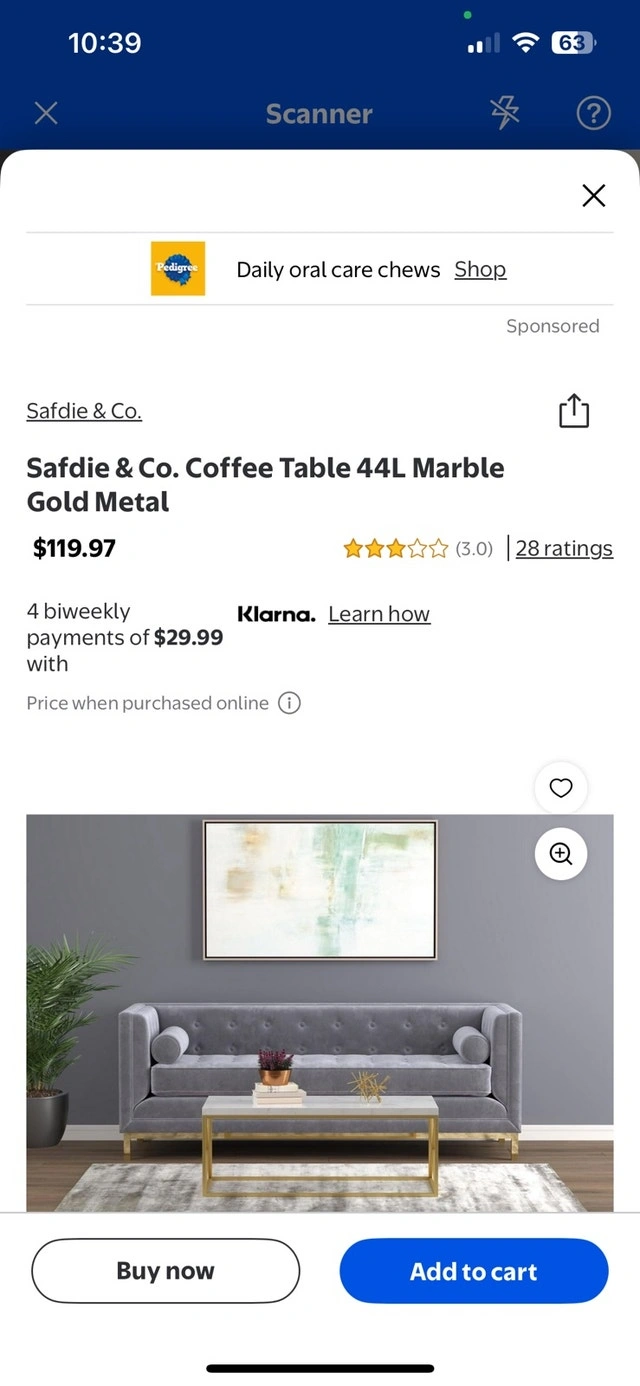Zoom in on the product image
640x1386 pixels.
tap(561, 854)
